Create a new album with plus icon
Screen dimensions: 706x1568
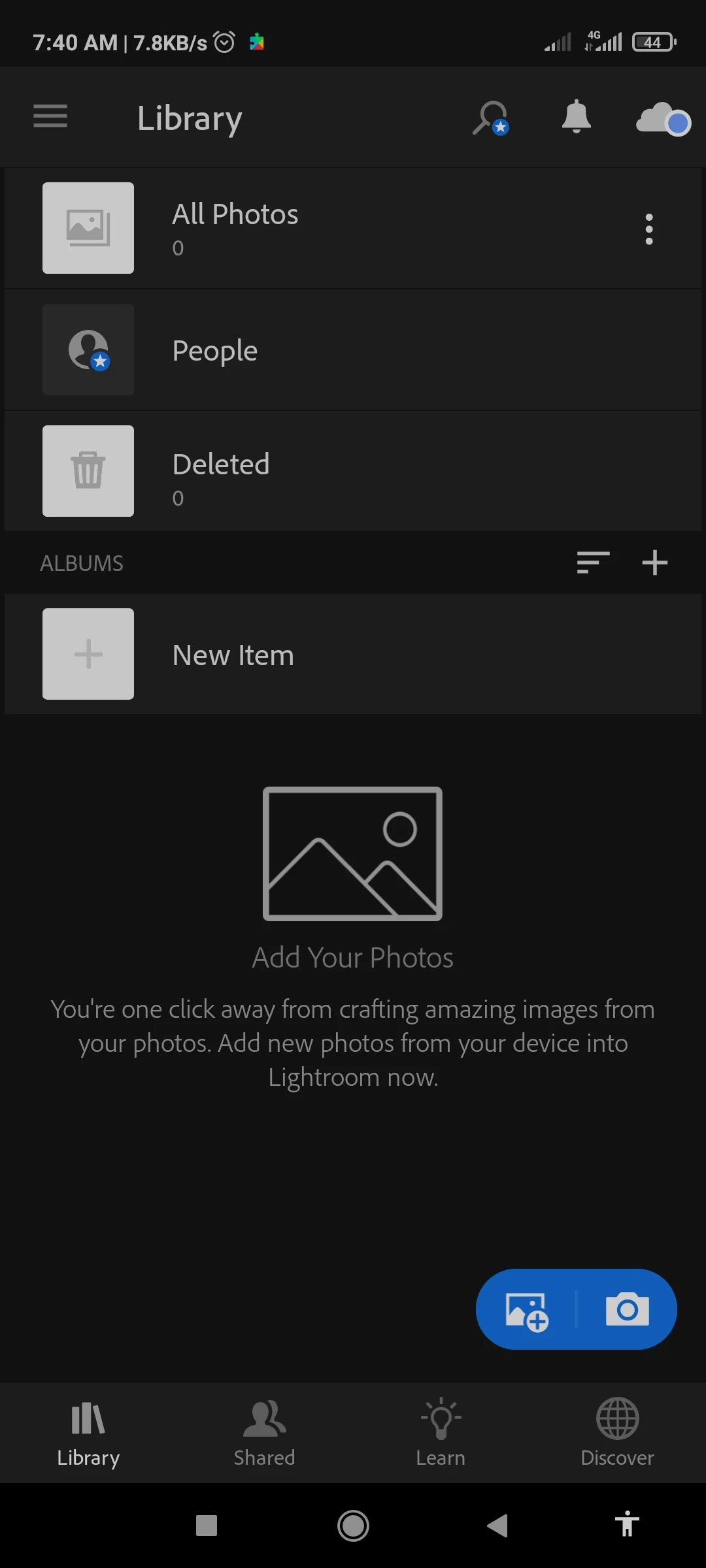click(654, 563)
